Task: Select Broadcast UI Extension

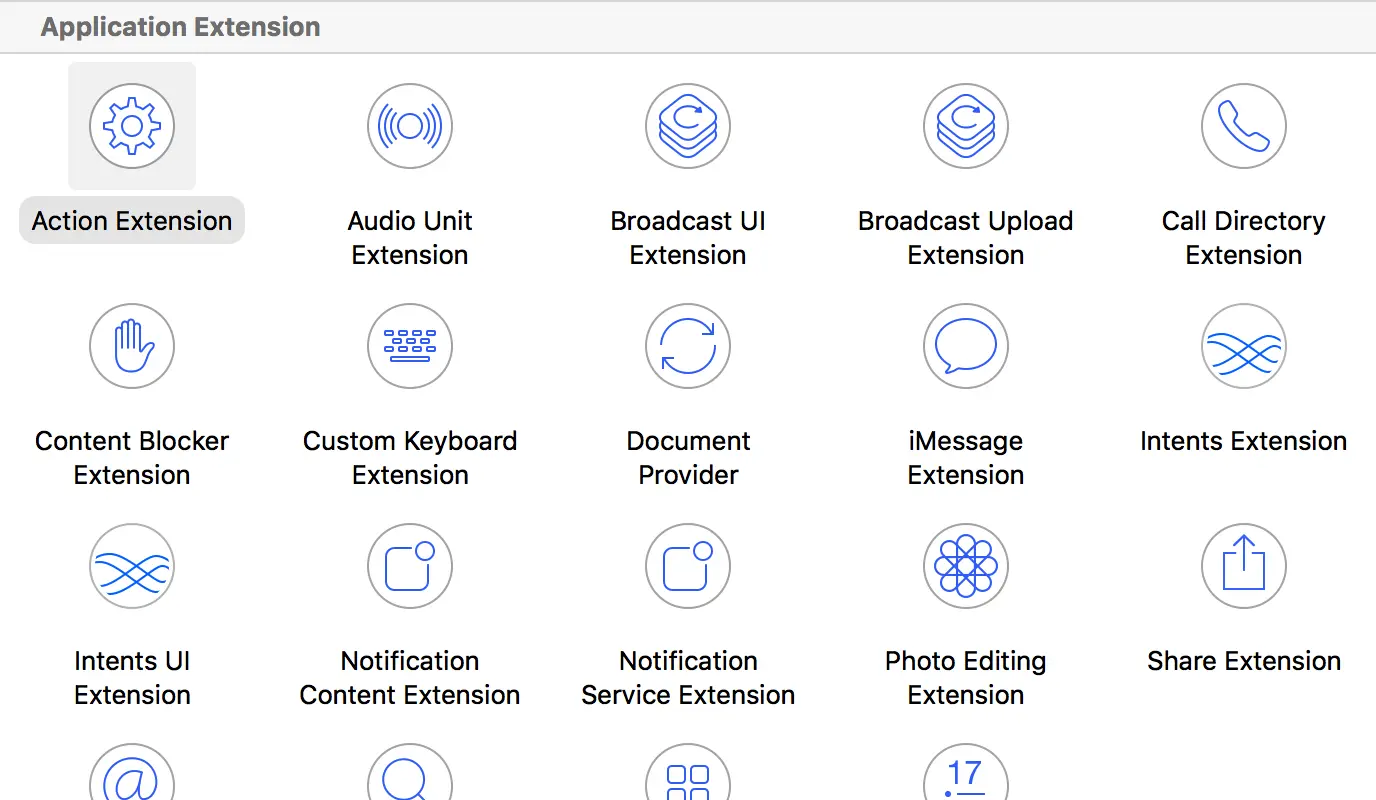Action: (688, 127)
